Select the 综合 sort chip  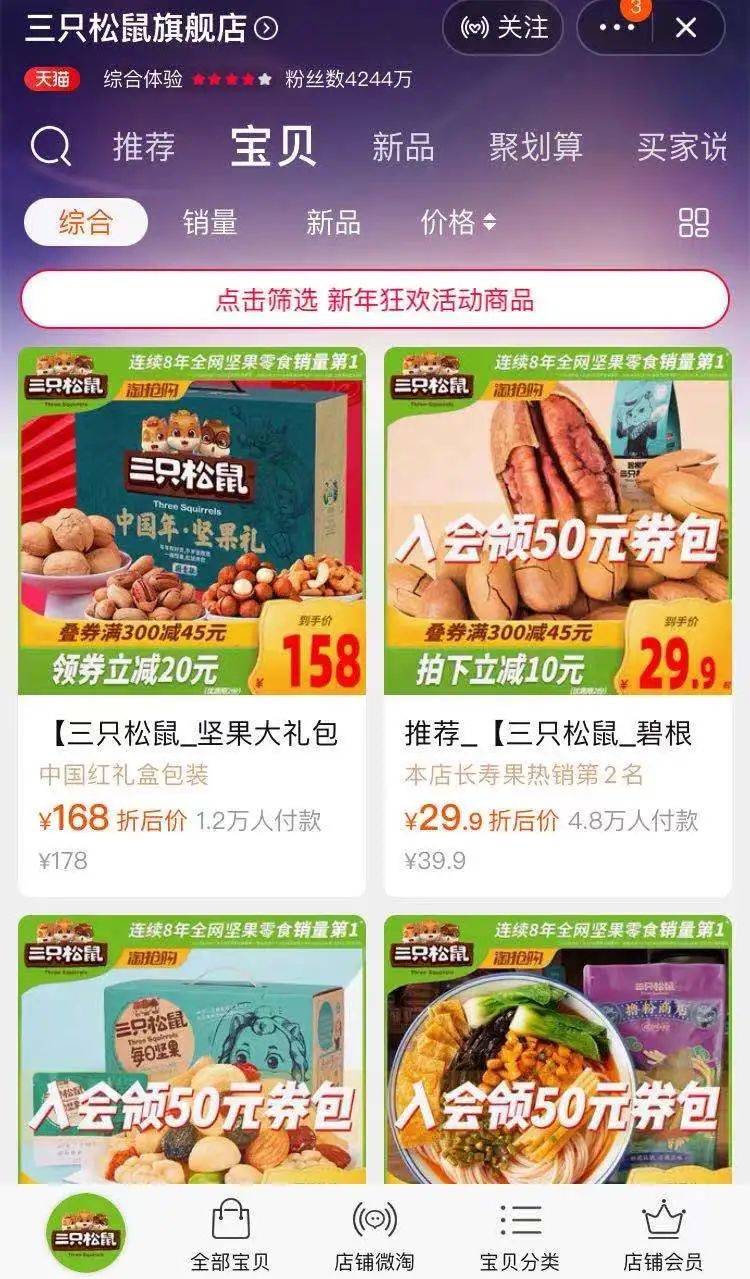86,222
